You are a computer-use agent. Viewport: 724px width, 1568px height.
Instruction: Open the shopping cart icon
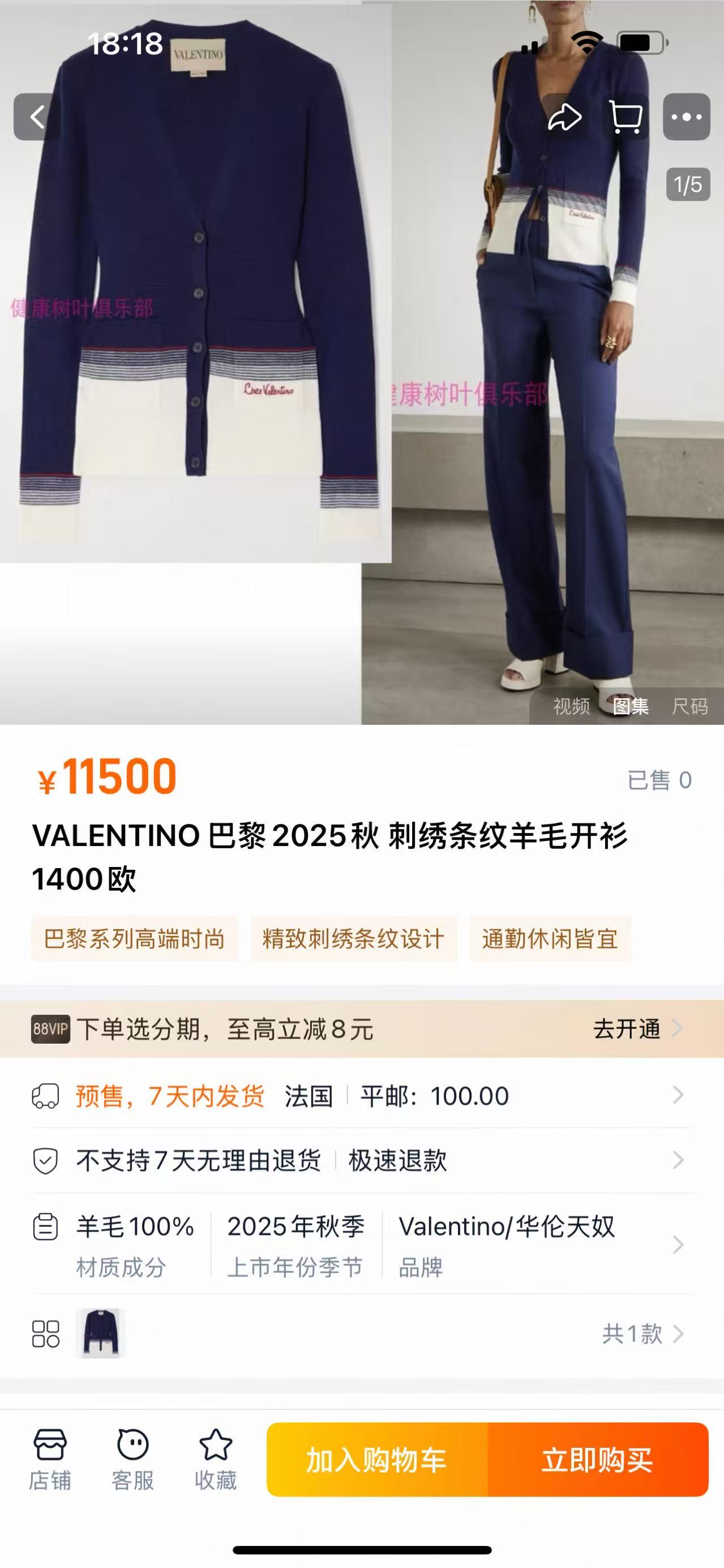(x=626, y=117)
